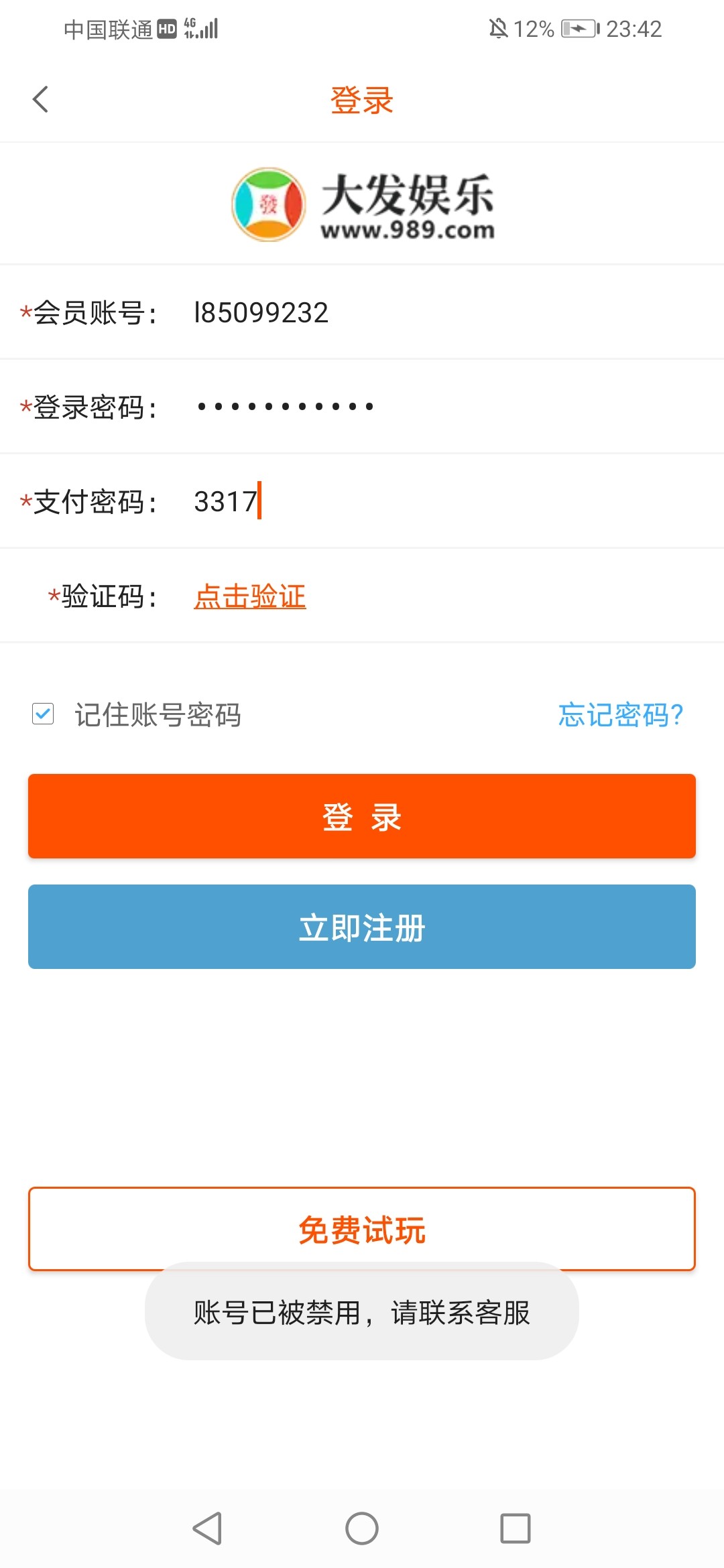Click the 登录密码 password field
Viewport: 724px width, 1568px height.
point(335,406)
